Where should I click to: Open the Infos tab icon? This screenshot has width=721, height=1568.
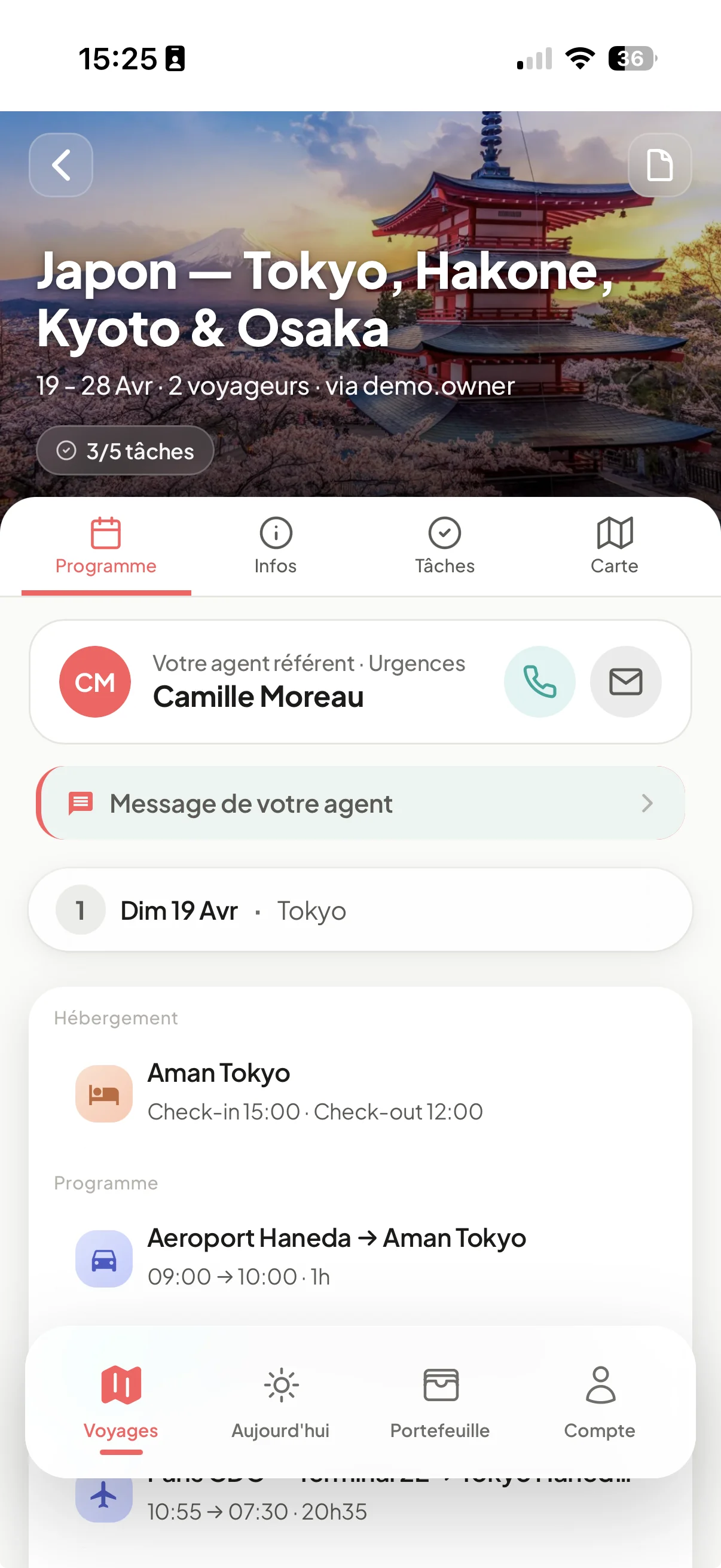(276, 535)
